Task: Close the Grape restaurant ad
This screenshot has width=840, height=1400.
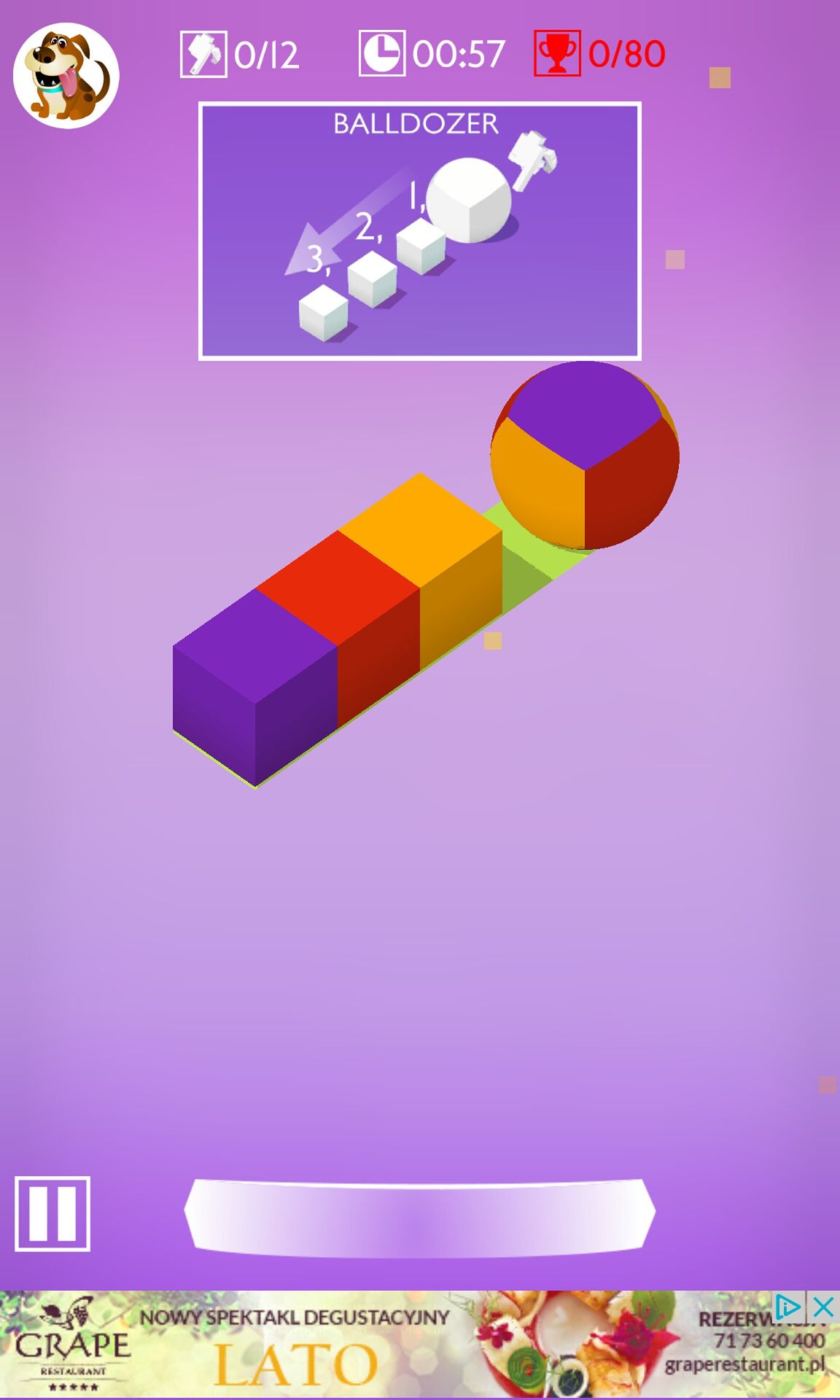Action: (823, 1307)
